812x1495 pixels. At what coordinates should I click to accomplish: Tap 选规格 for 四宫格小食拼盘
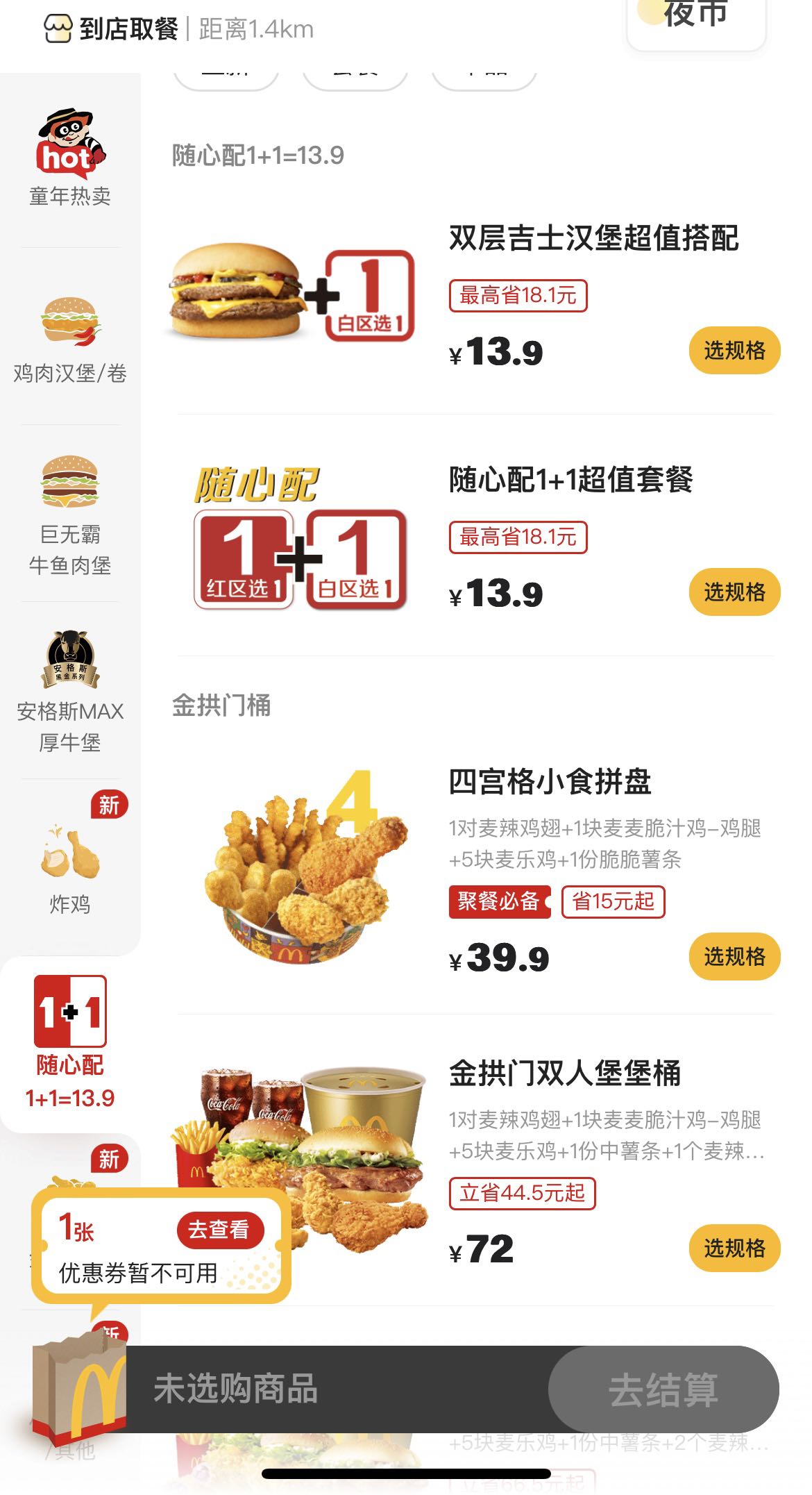(x=734, y=956)
